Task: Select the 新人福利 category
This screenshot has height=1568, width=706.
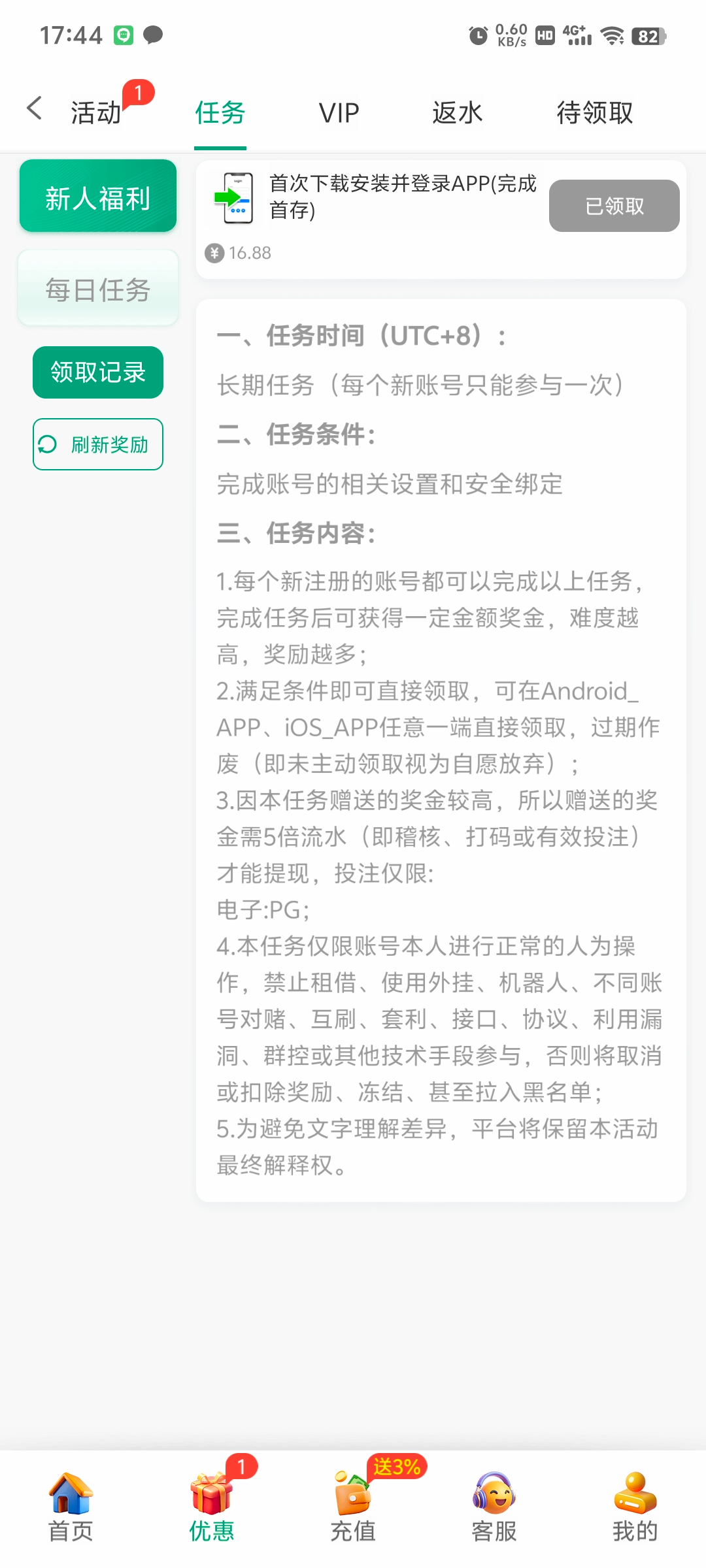Action: pyautogui.click(x=98, y=196)
